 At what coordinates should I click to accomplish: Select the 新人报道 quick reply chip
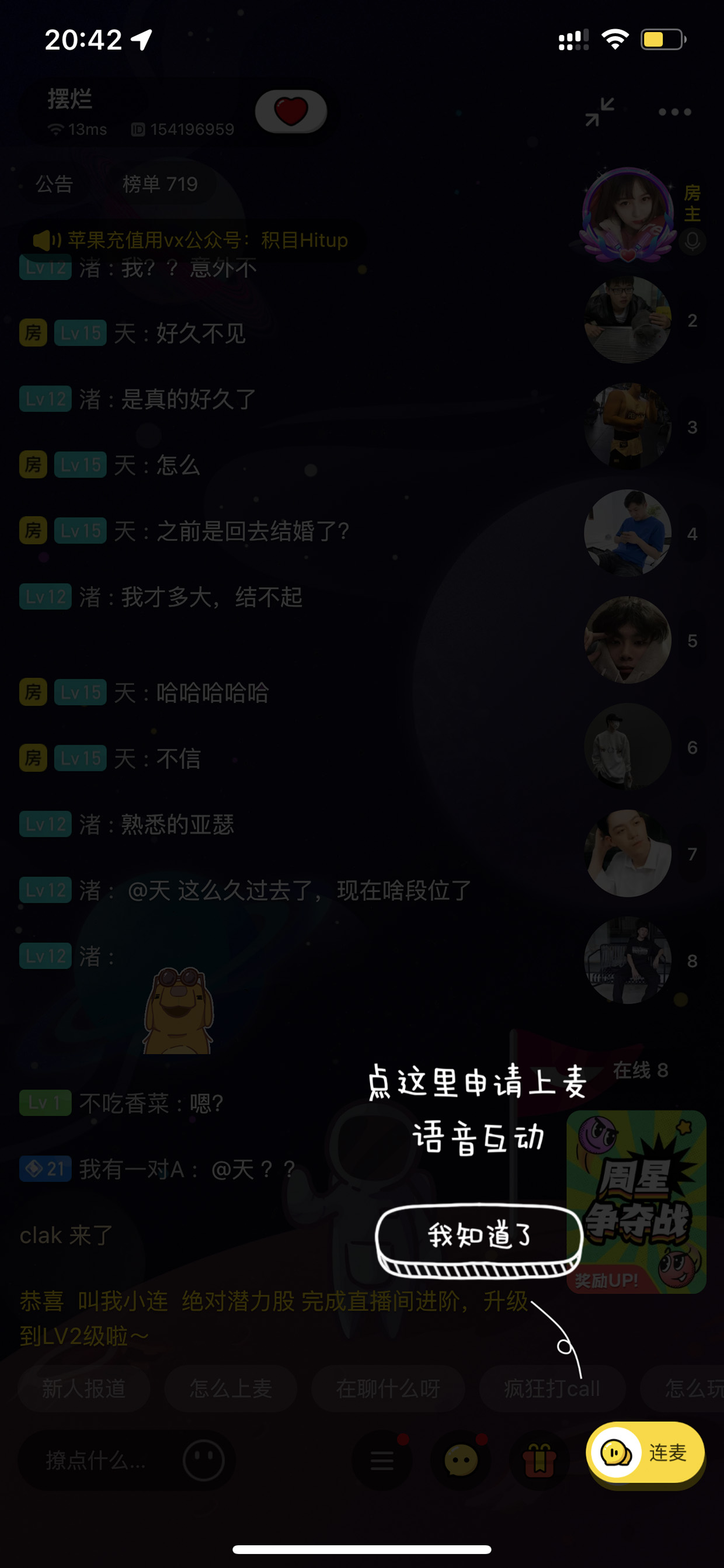(x=84, y=1389)
